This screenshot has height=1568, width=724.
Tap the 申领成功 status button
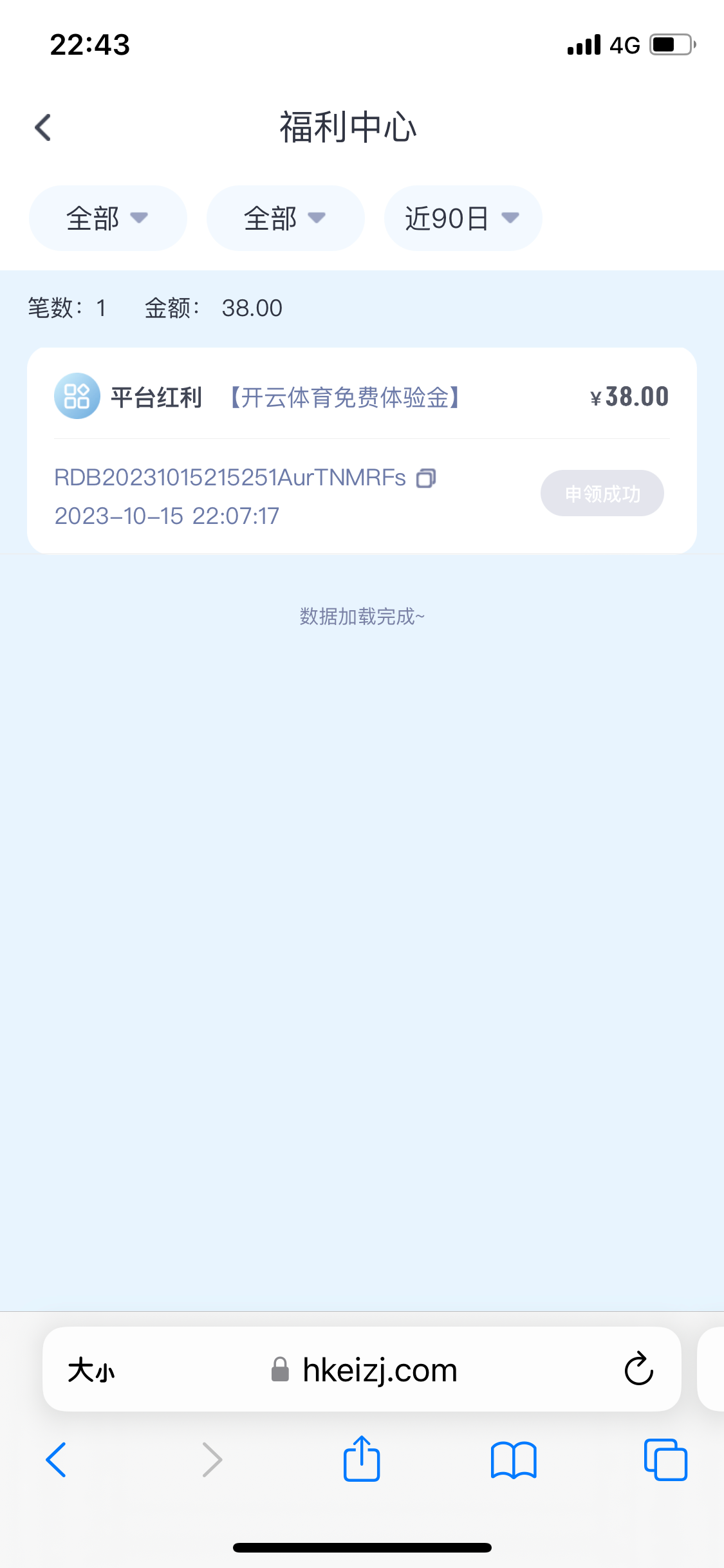pos(602,493)
